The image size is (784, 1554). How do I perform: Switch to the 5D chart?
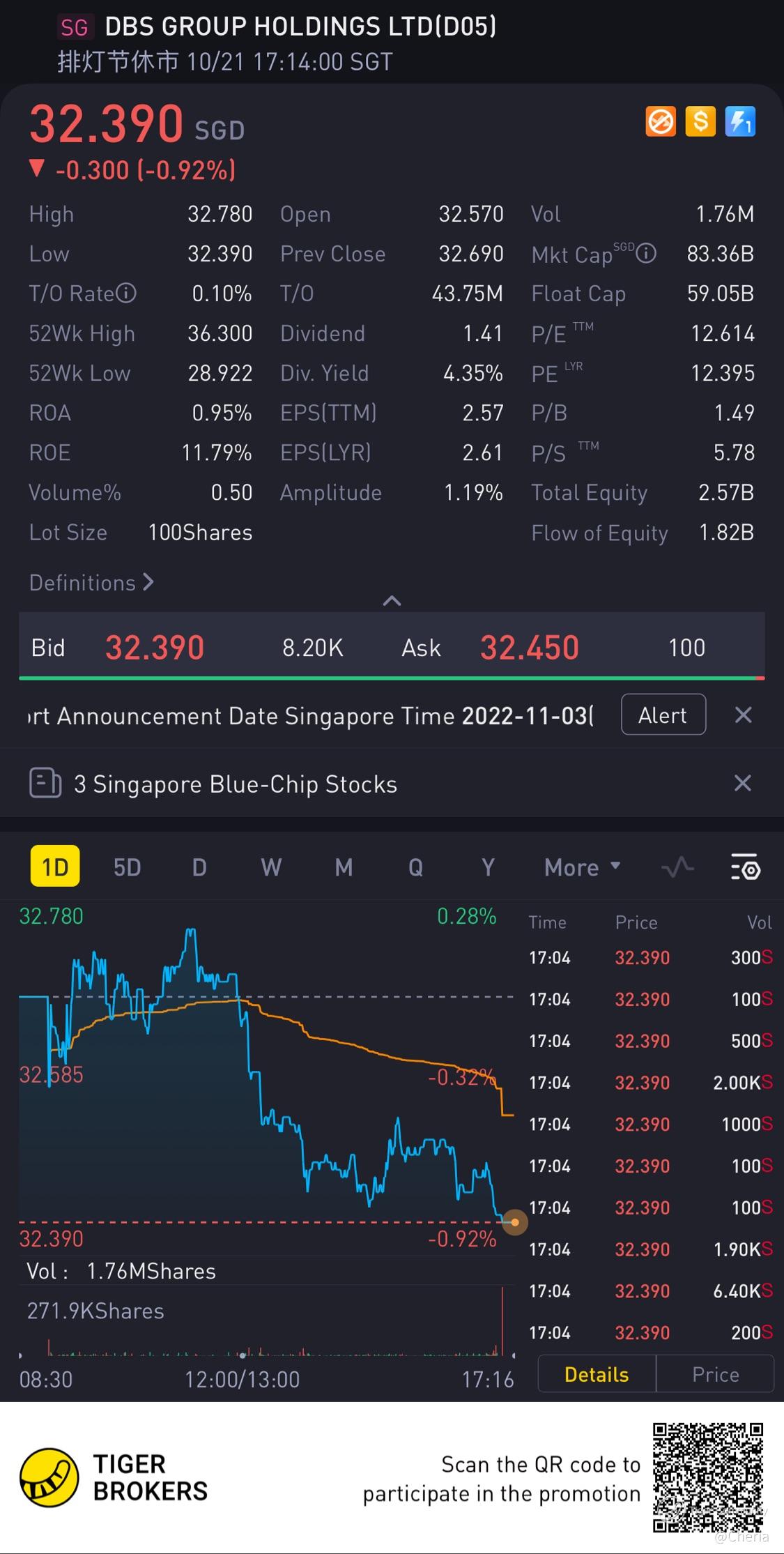[127, 867]
